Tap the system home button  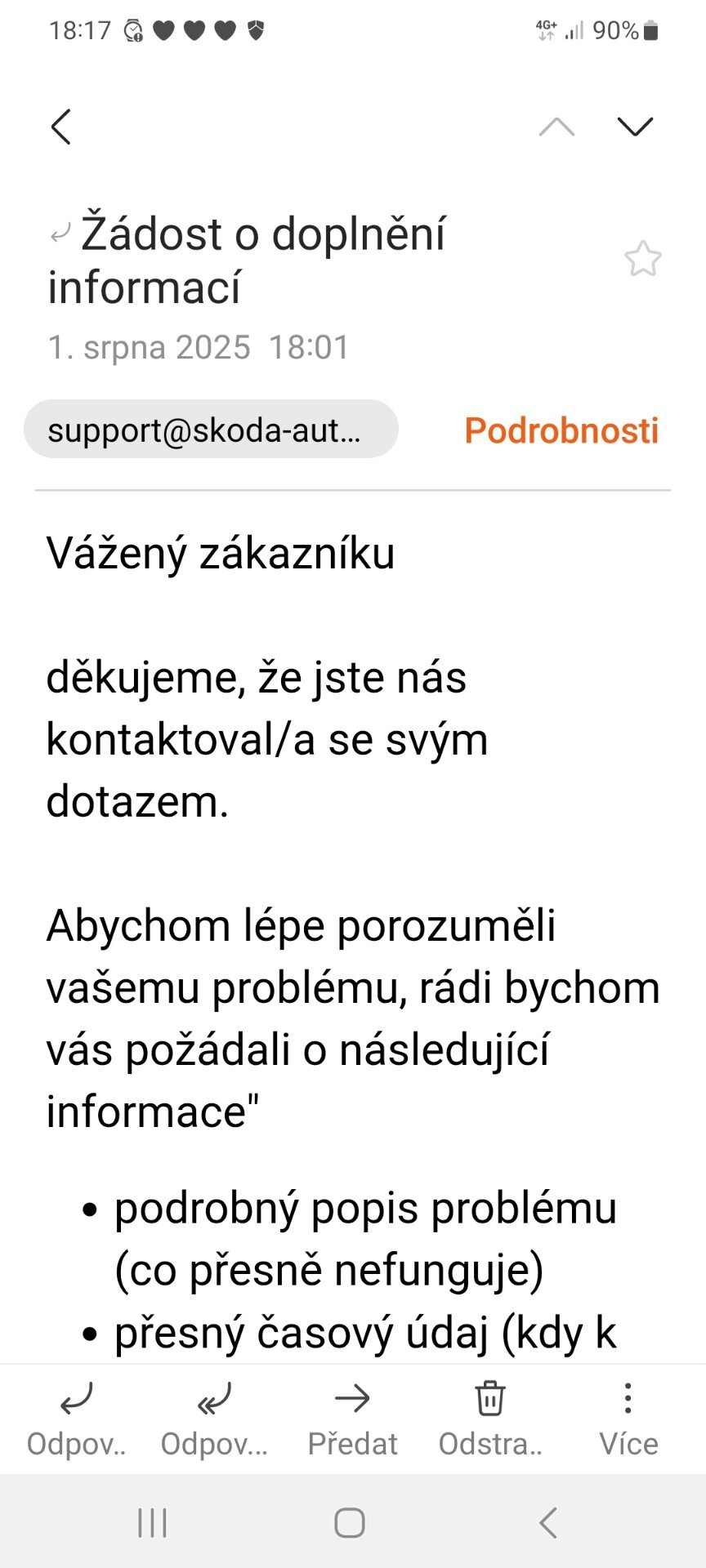350,1522
